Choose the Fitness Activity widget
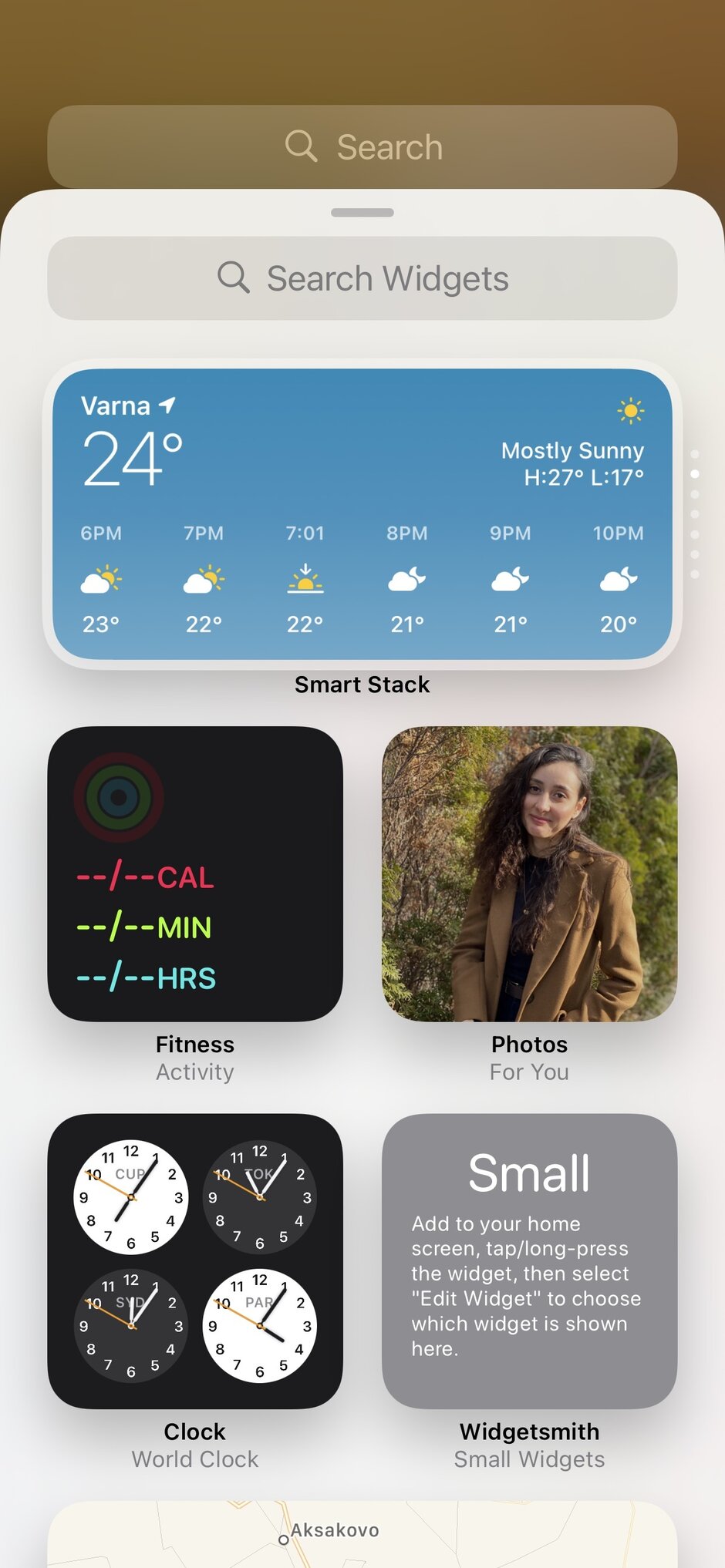Screen dimensions: 725x1568 pyautogui.click(x=195, y=873)
